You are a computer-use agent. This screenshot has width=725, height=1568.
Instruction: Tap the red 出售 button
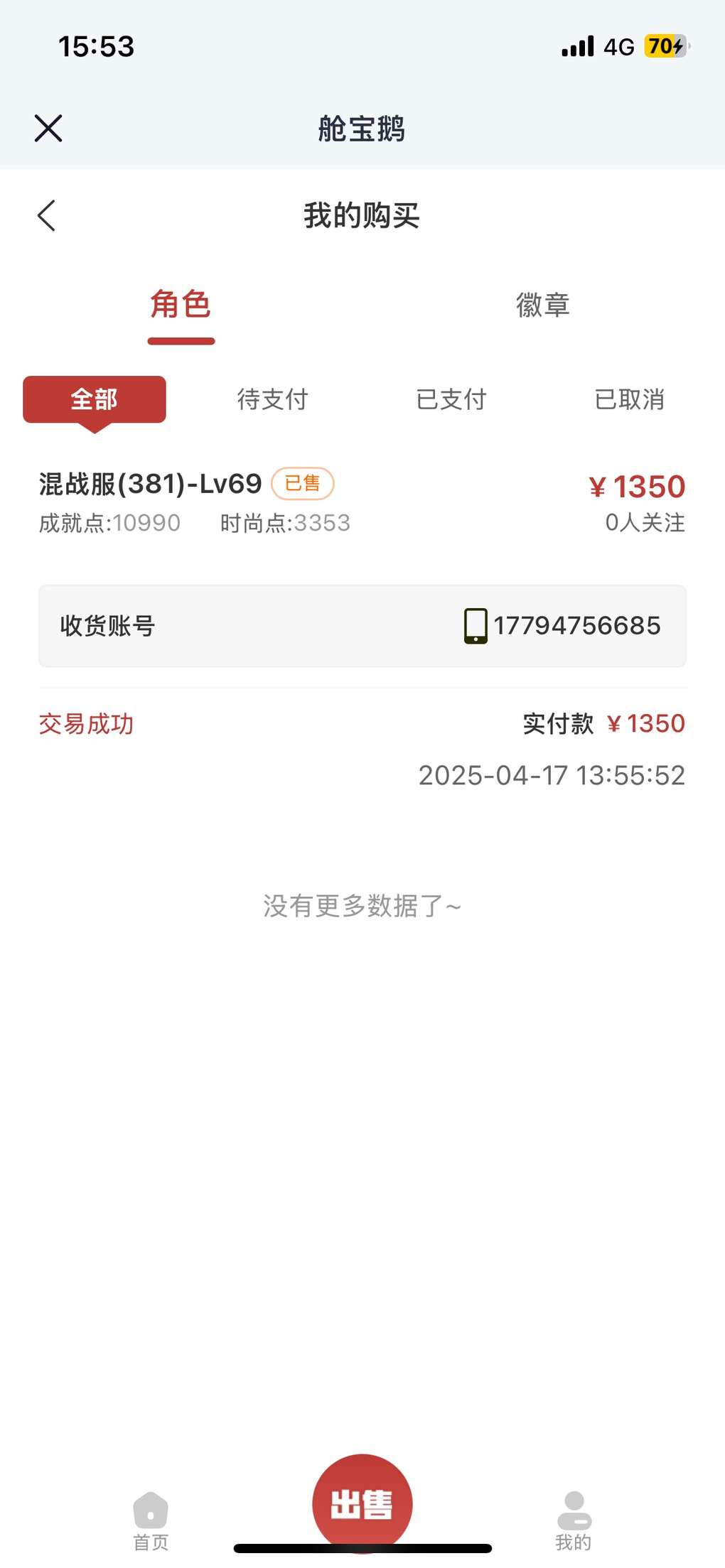coord(362,1503)
